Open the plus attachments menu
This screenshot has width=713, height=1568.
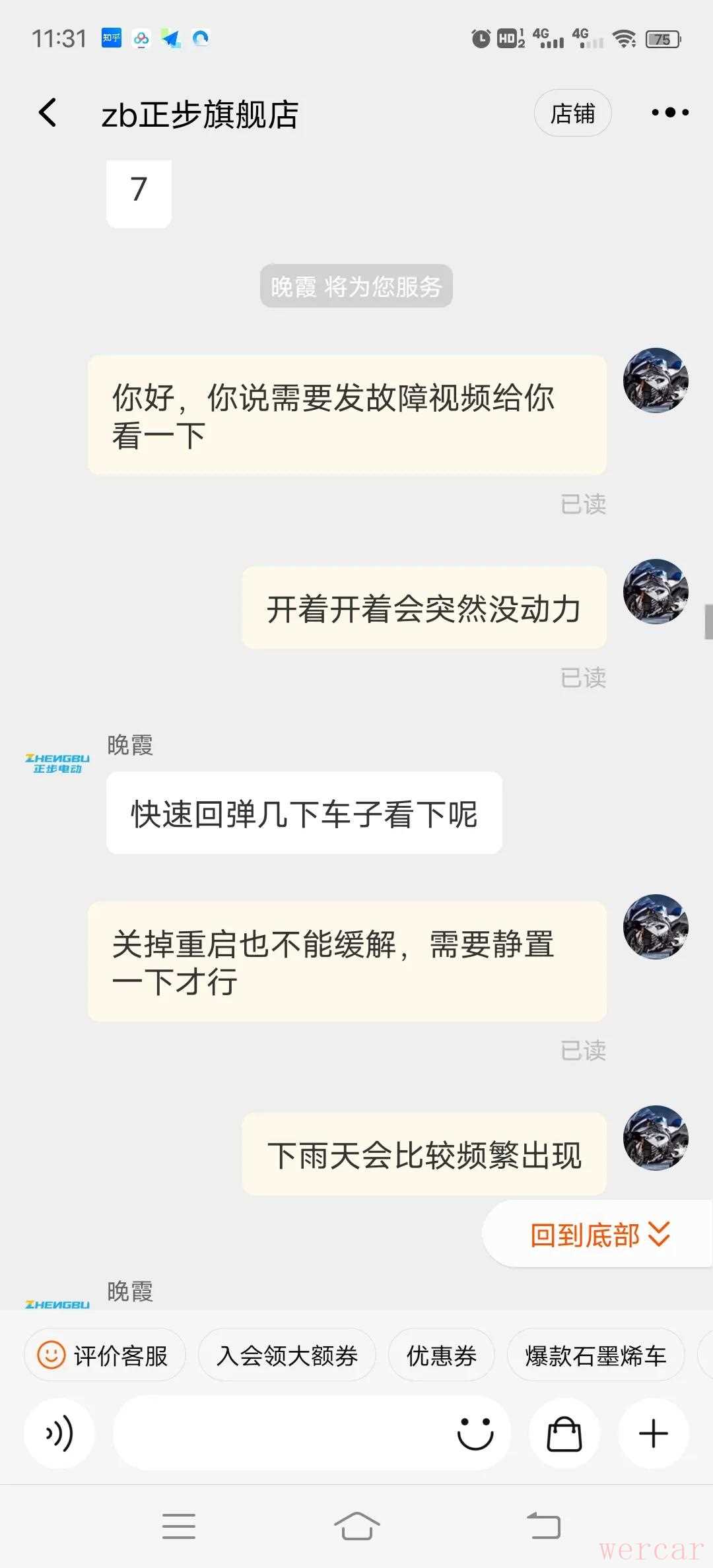pyautogui.click(x=654, y=1433)
